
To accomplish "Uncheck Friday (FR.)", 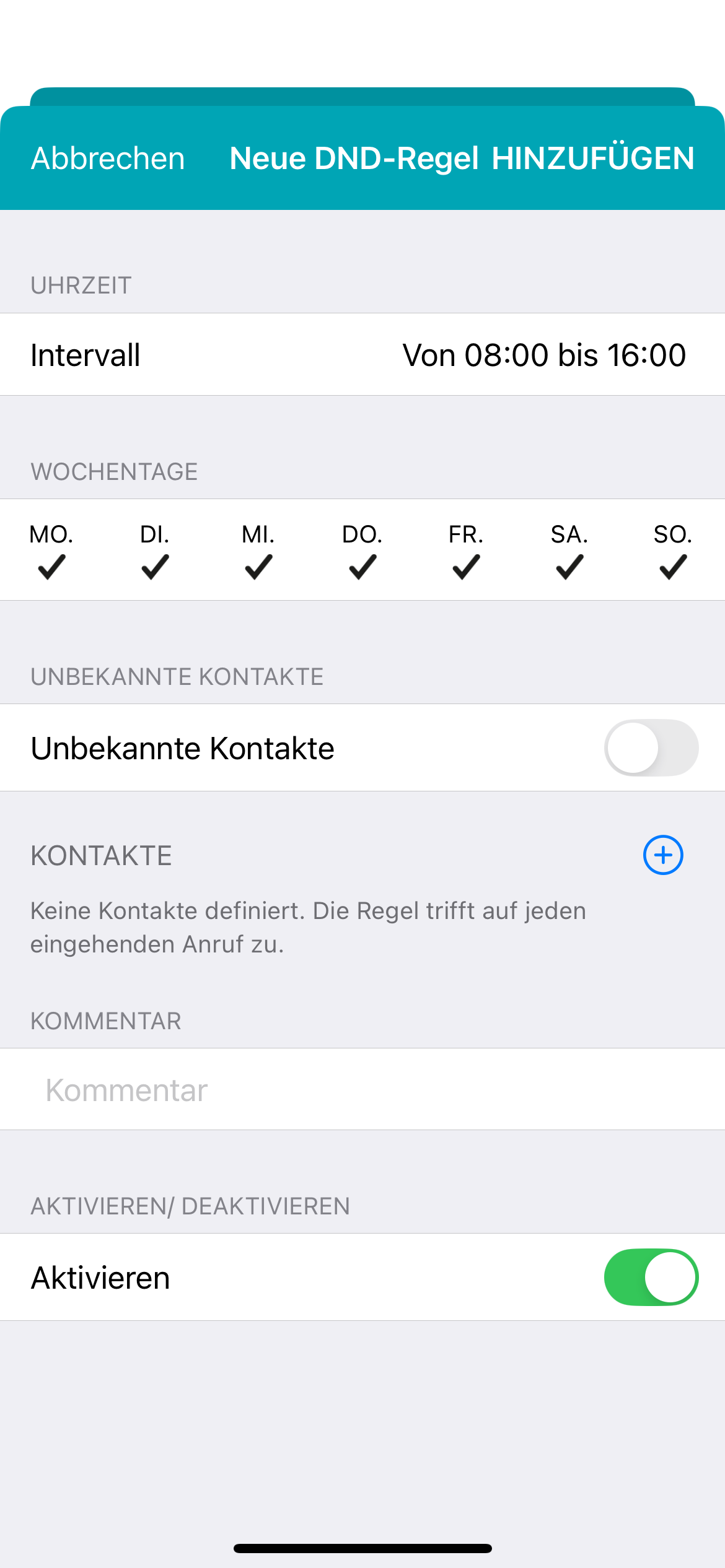I will tap(466, 551).
